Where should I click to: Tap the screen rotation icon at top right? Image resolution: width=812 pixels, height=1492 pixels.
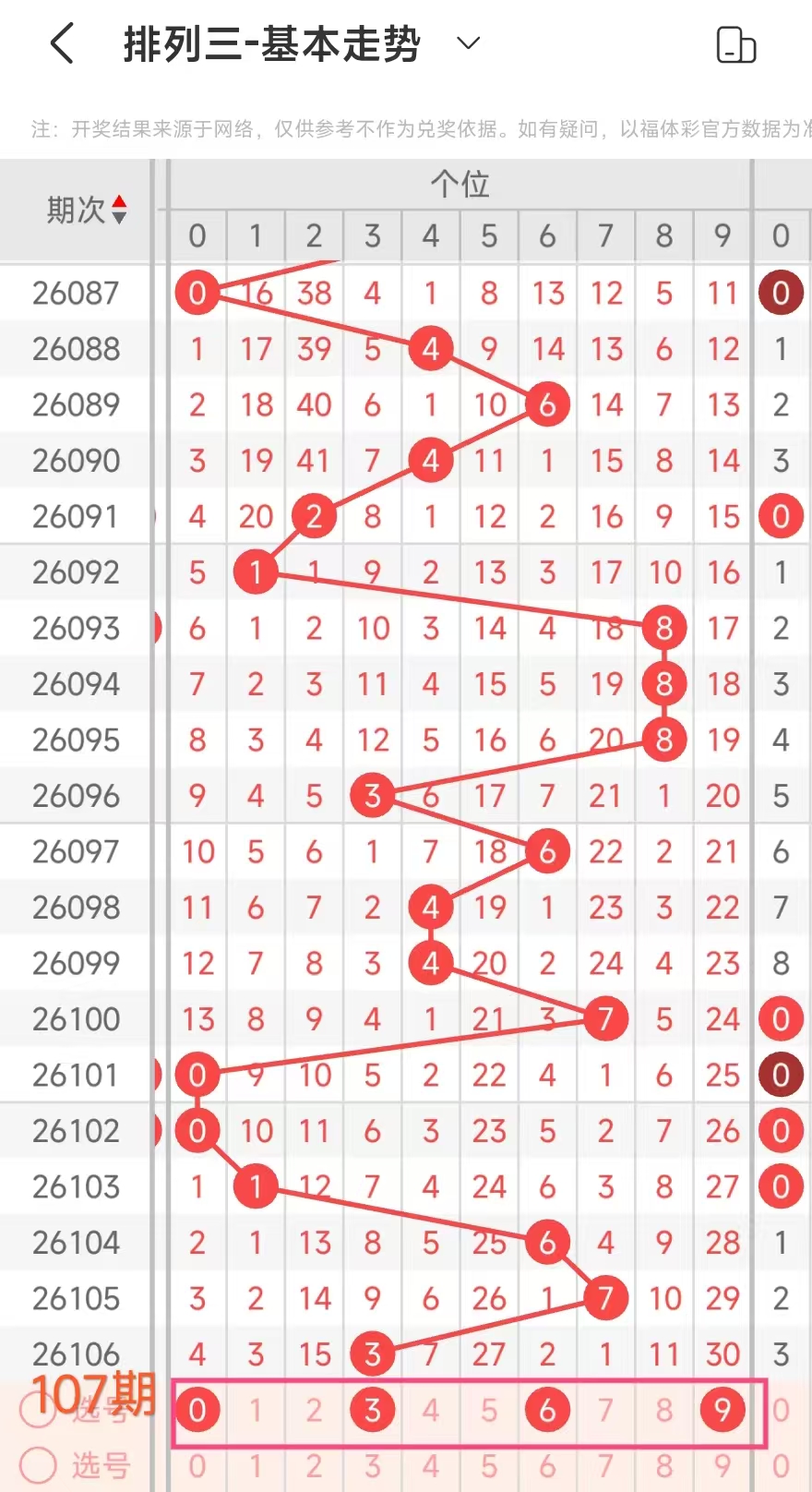coord(735,44)
